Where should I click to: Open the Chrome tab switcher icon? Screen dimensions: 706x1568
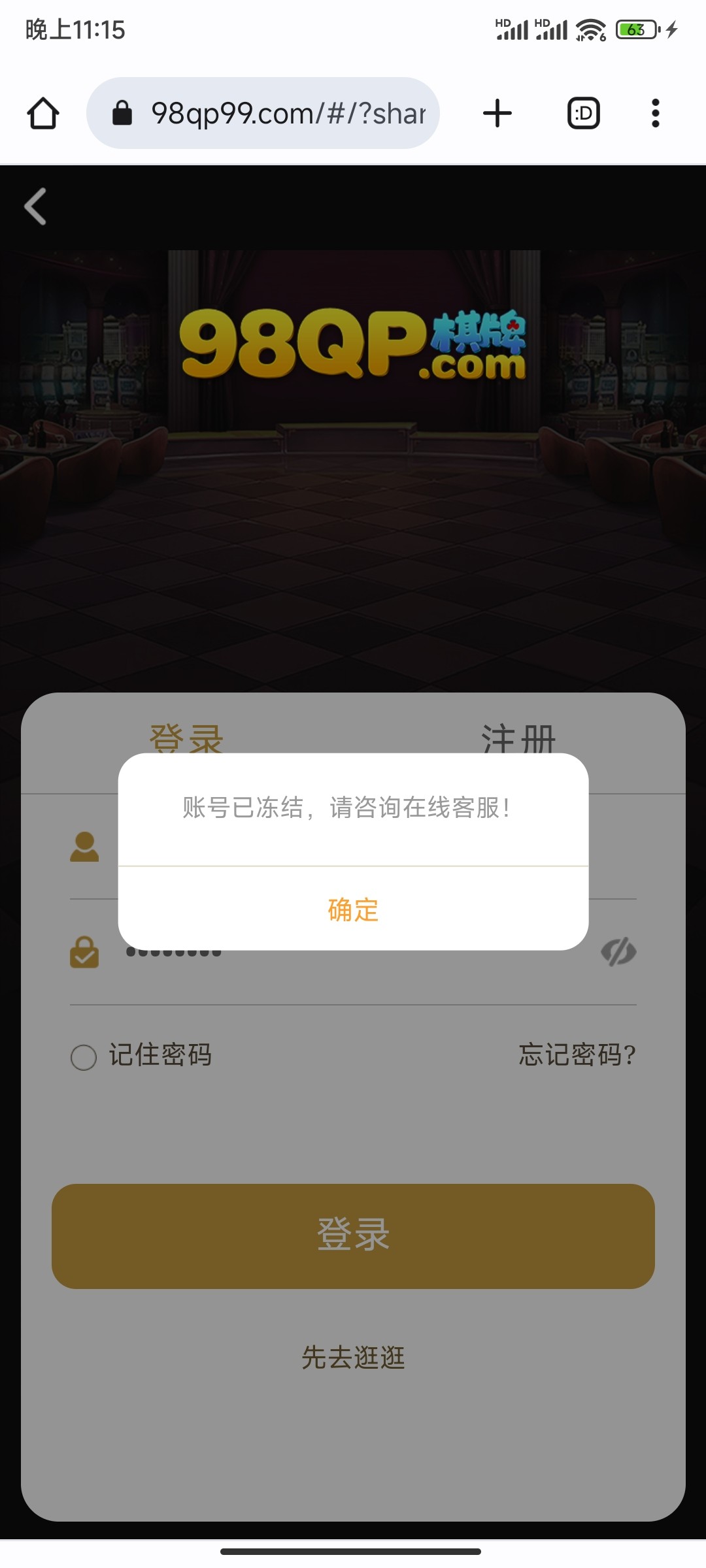point(583,112)
